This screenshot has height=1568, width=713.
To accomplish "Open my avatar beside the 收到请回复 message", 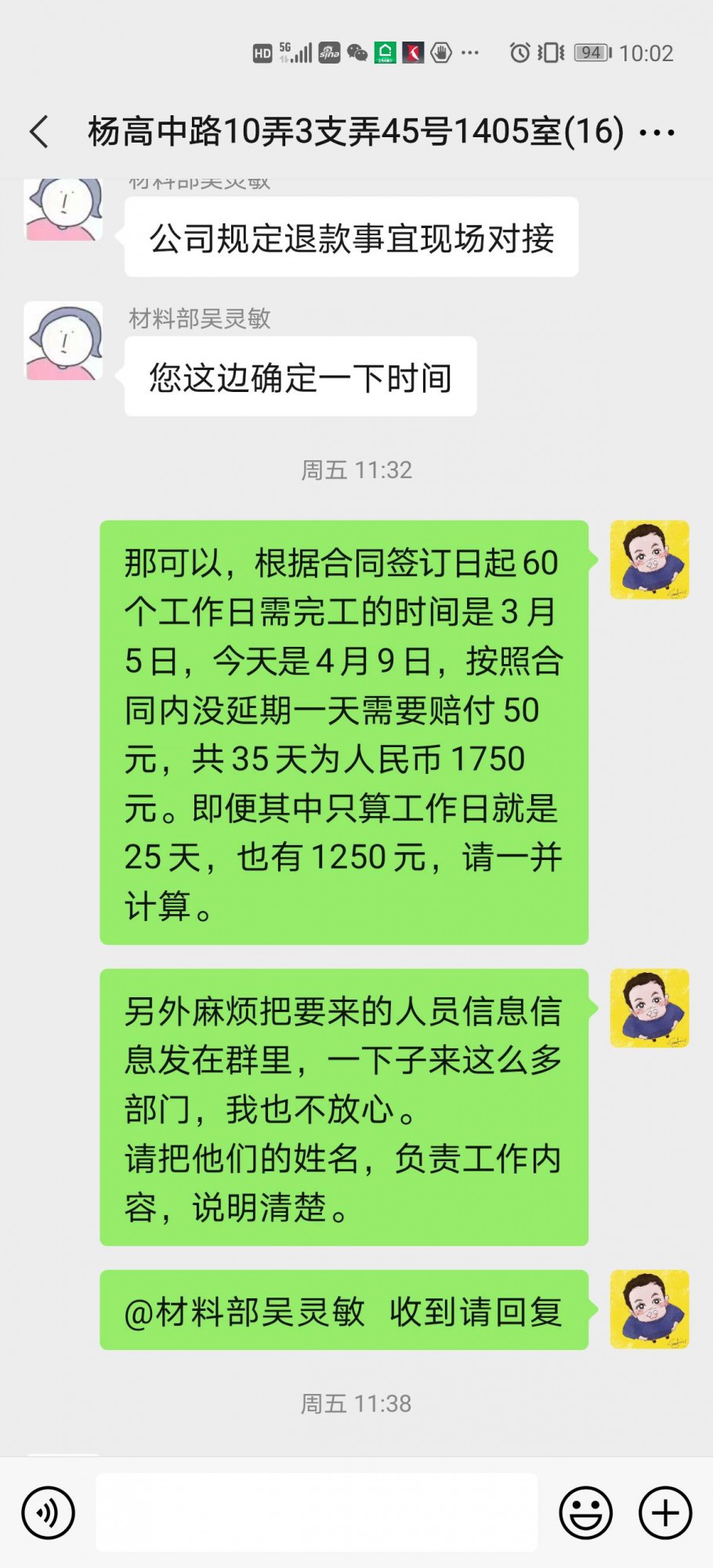I will 650,1309.
